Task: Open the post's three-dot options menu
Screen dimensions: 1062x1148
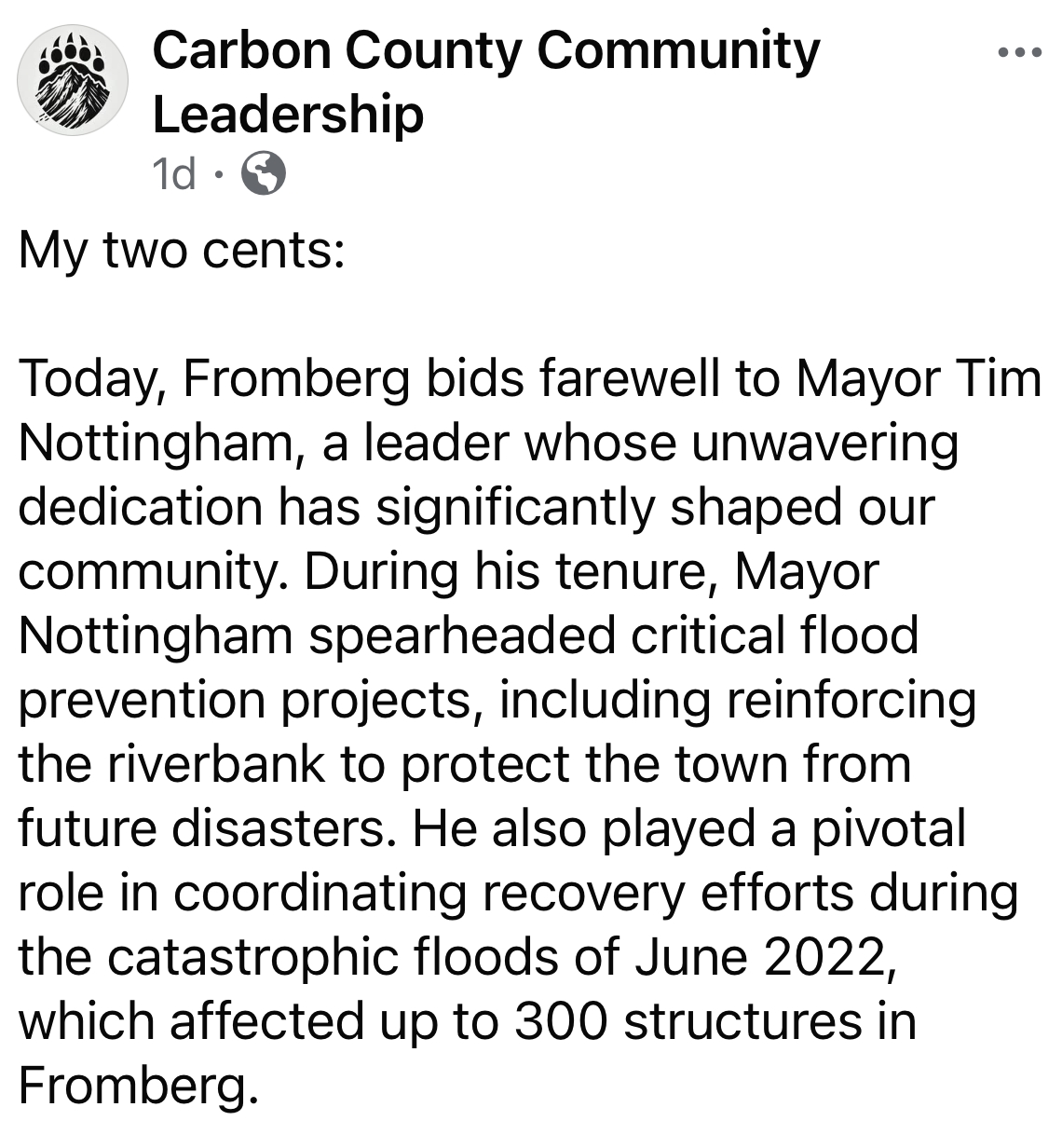Action: tap(1017, 53)
